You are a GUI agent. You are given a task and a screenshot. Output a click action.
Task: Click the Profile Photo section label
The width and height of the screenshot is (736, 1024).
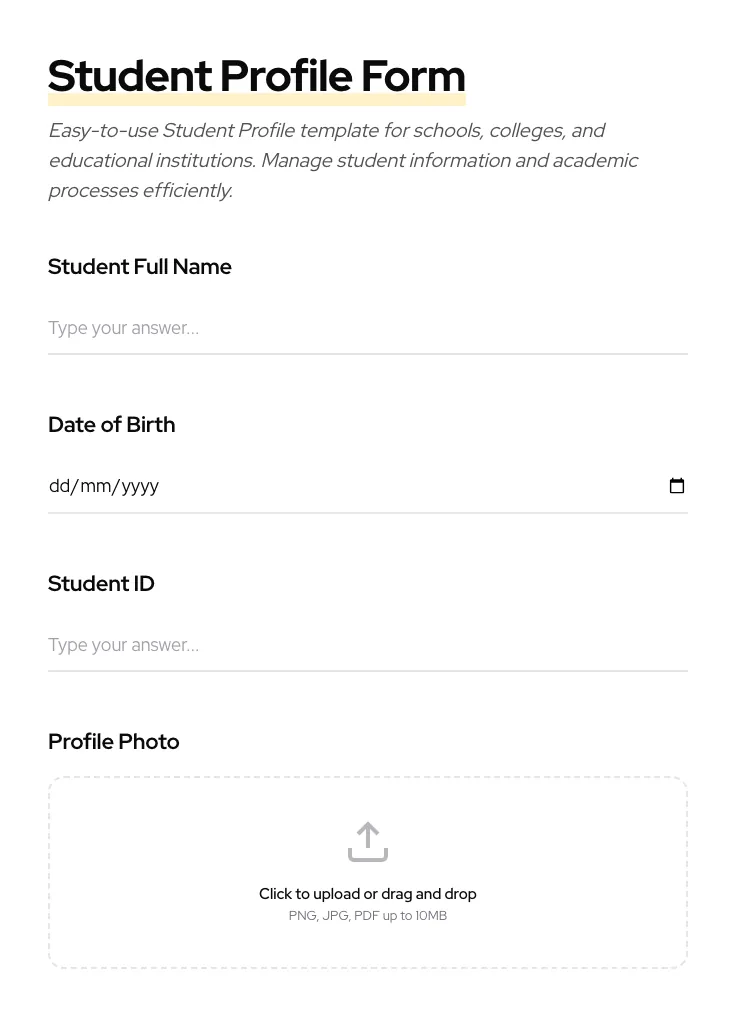(113, 741)
